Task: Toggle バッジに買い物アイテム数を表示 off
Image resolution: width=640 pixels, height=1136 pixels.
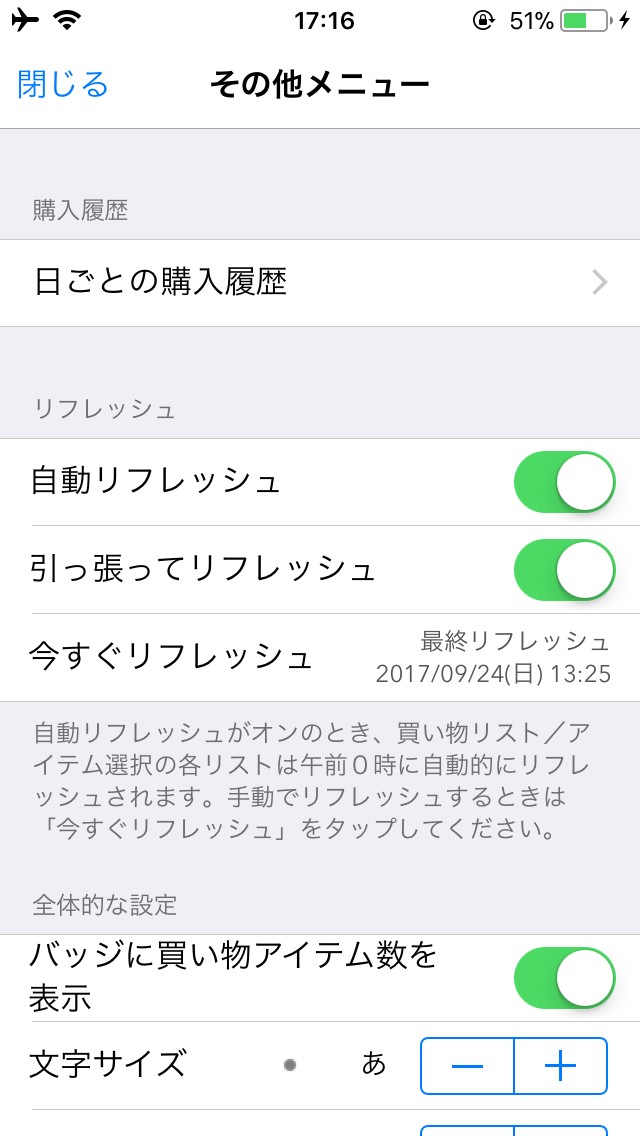Action: pyautogui.click(x=564, y=978)
